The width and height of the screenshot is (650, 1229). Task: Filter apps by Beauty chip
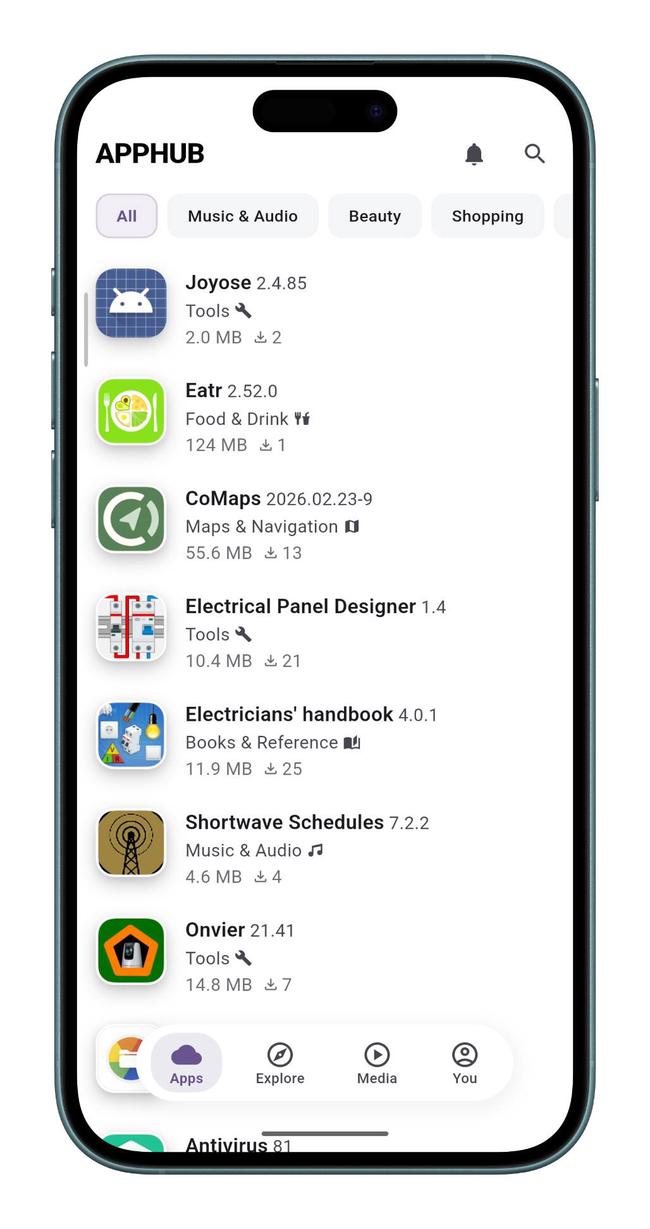click(x=375, y=216)
